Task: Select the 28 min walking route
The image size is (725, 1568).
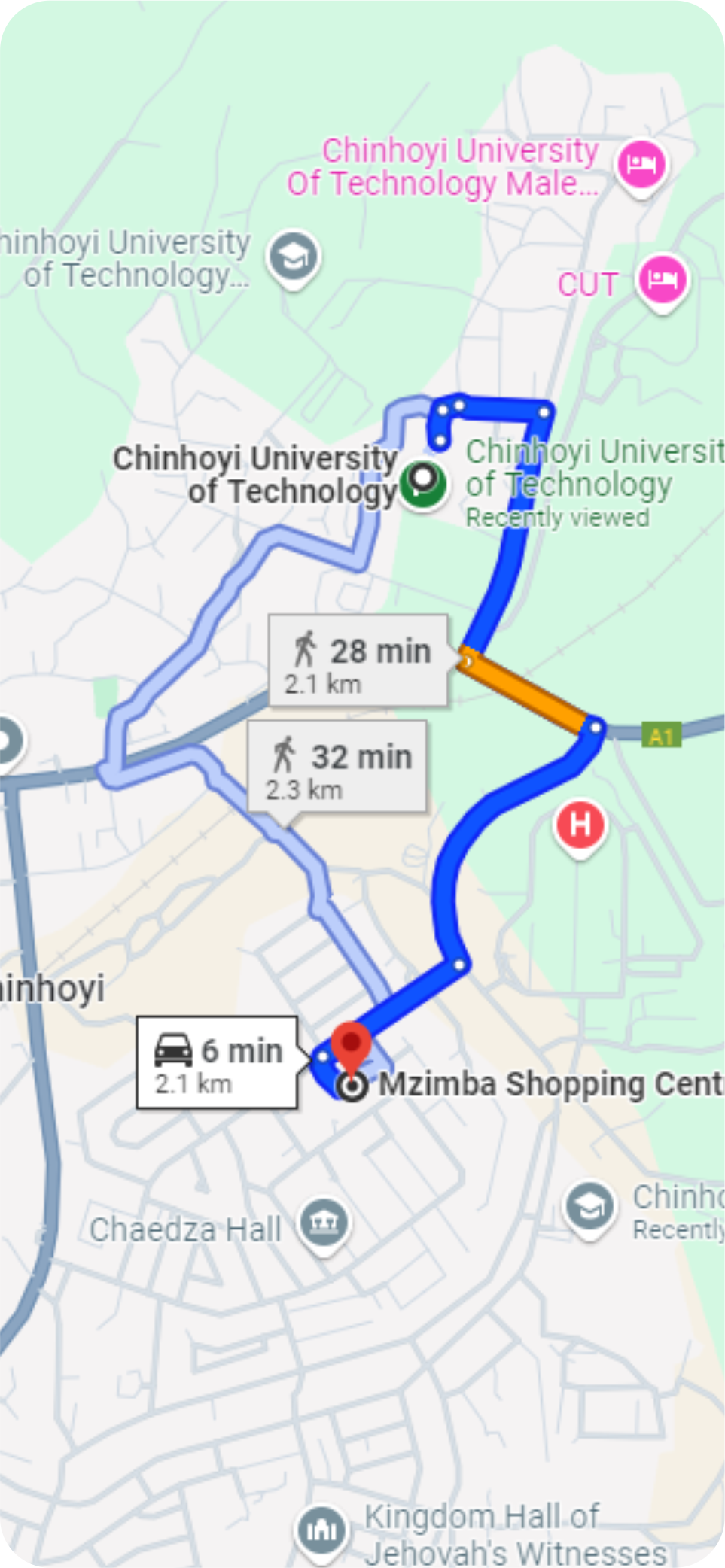Action: tap(359, 661)
